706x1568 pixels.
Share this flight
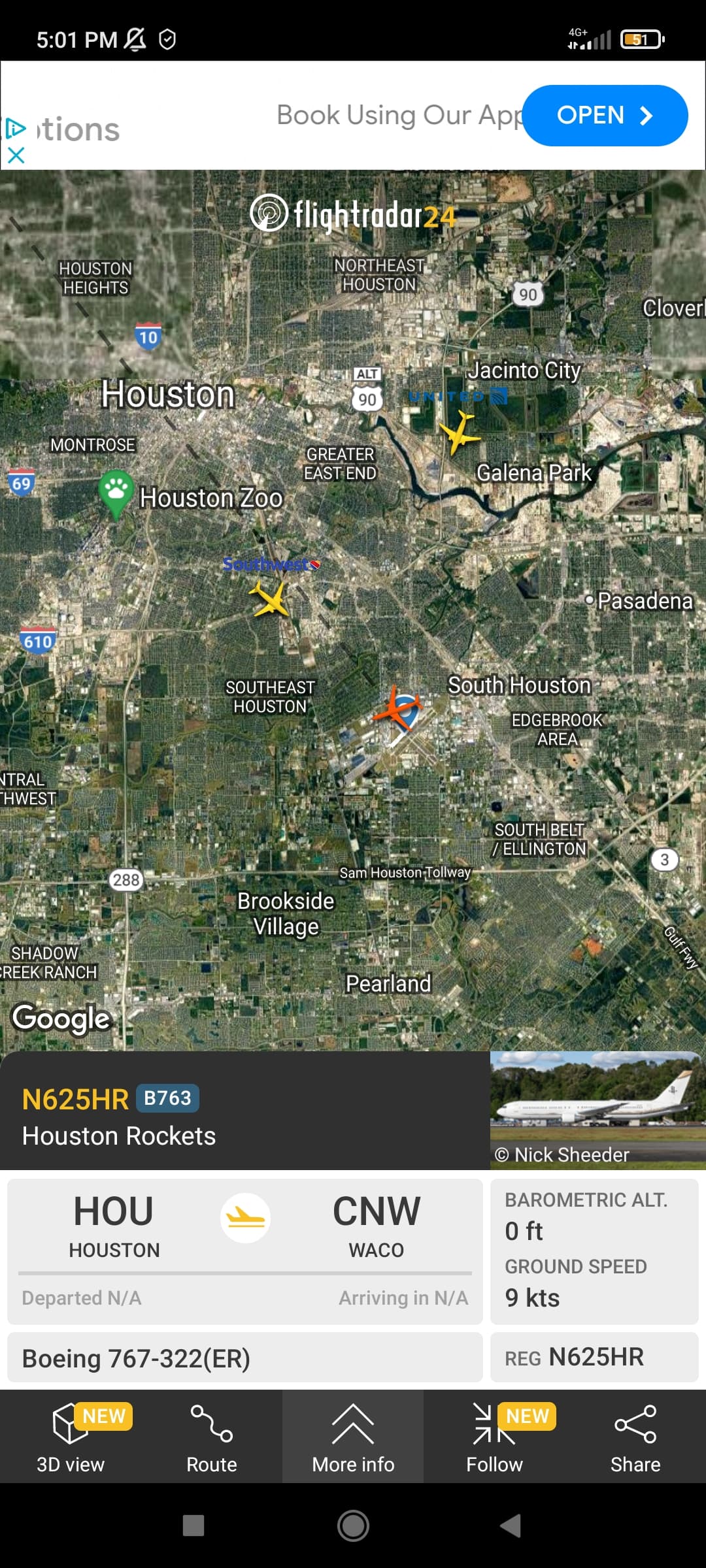[x=635, y=1437]
